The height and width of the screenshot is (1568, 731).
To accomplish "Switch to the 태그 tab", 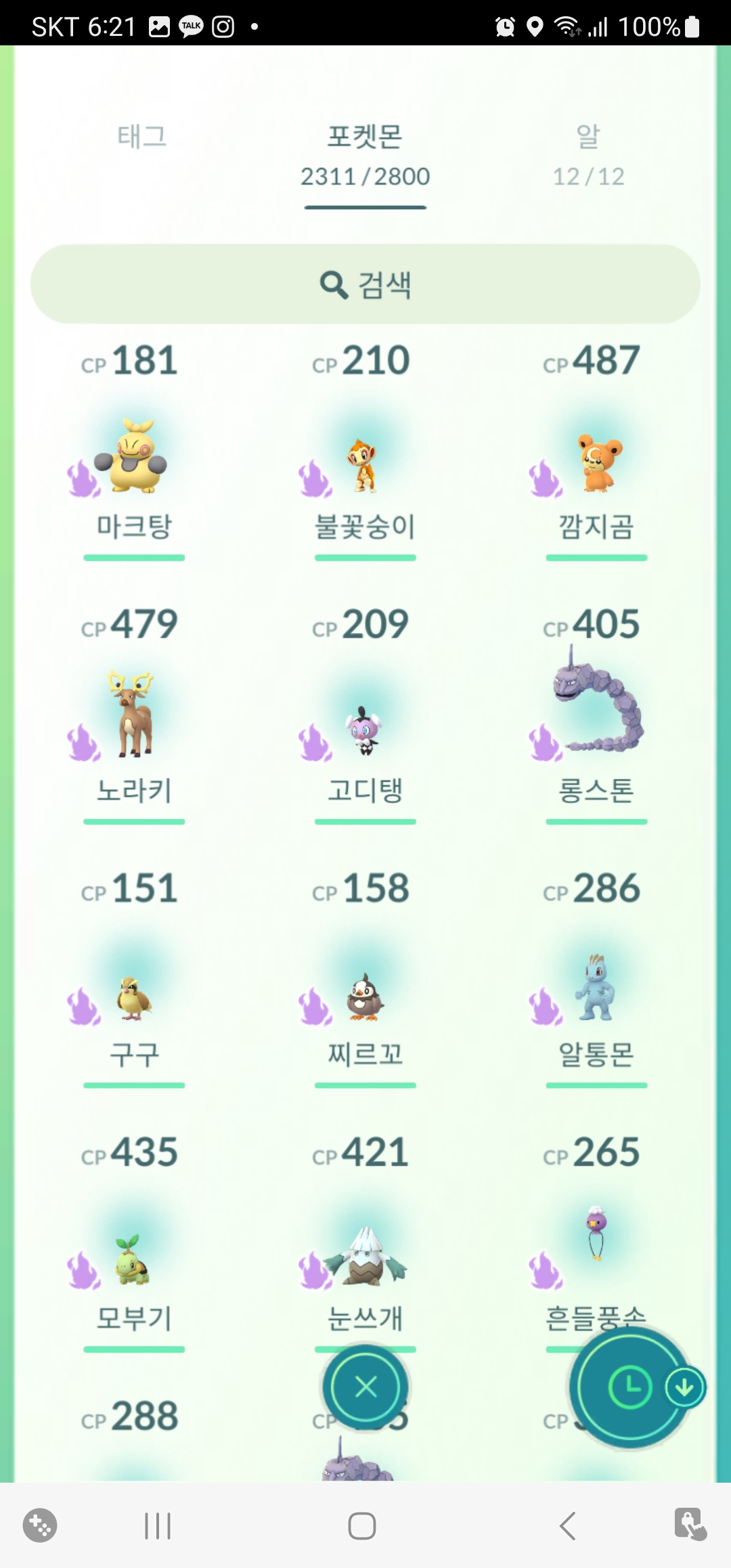I will (141, 137).
